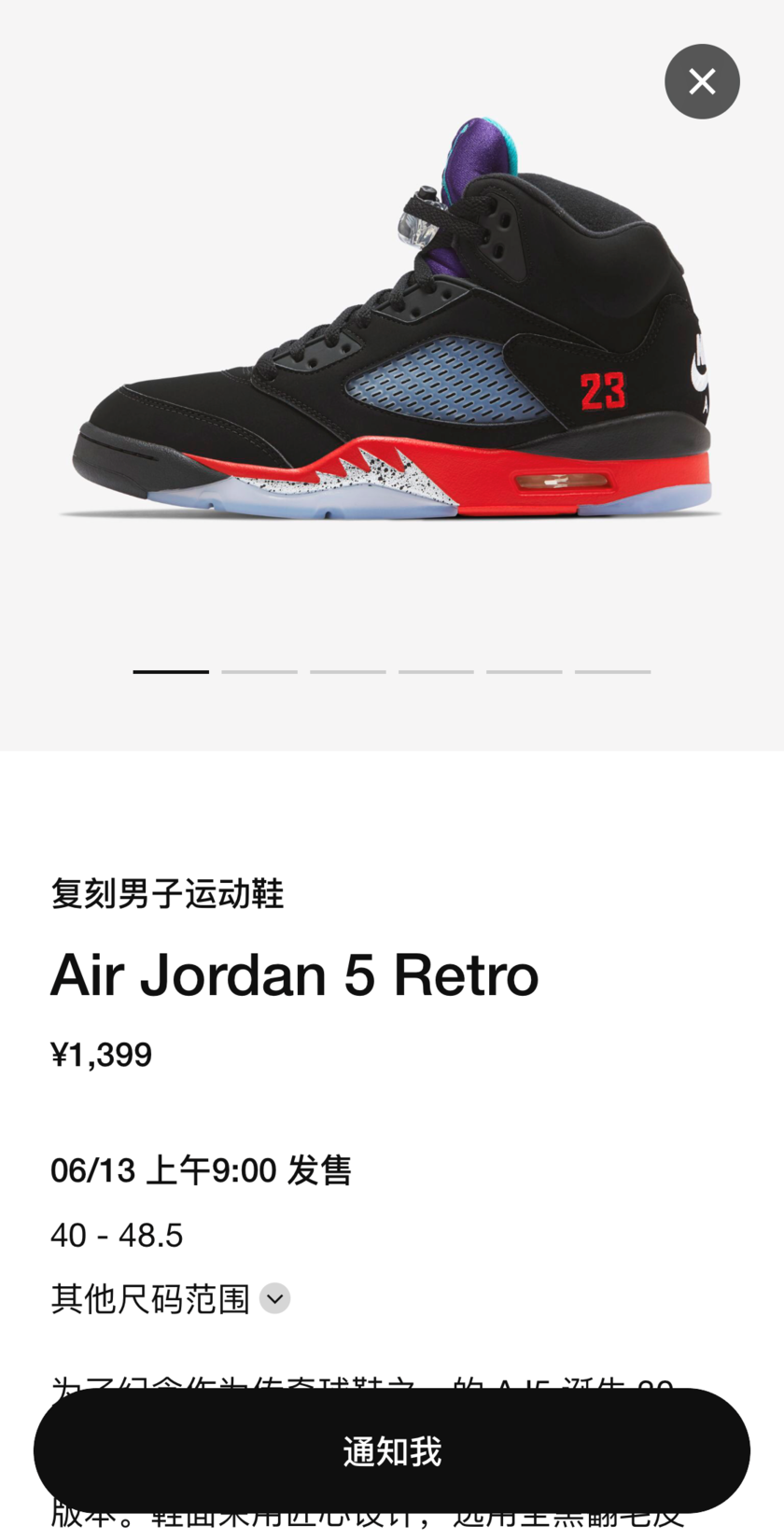784x1540 pixels.
Task: Open the Air Jordan 5 Retro title
Action: 294,975
